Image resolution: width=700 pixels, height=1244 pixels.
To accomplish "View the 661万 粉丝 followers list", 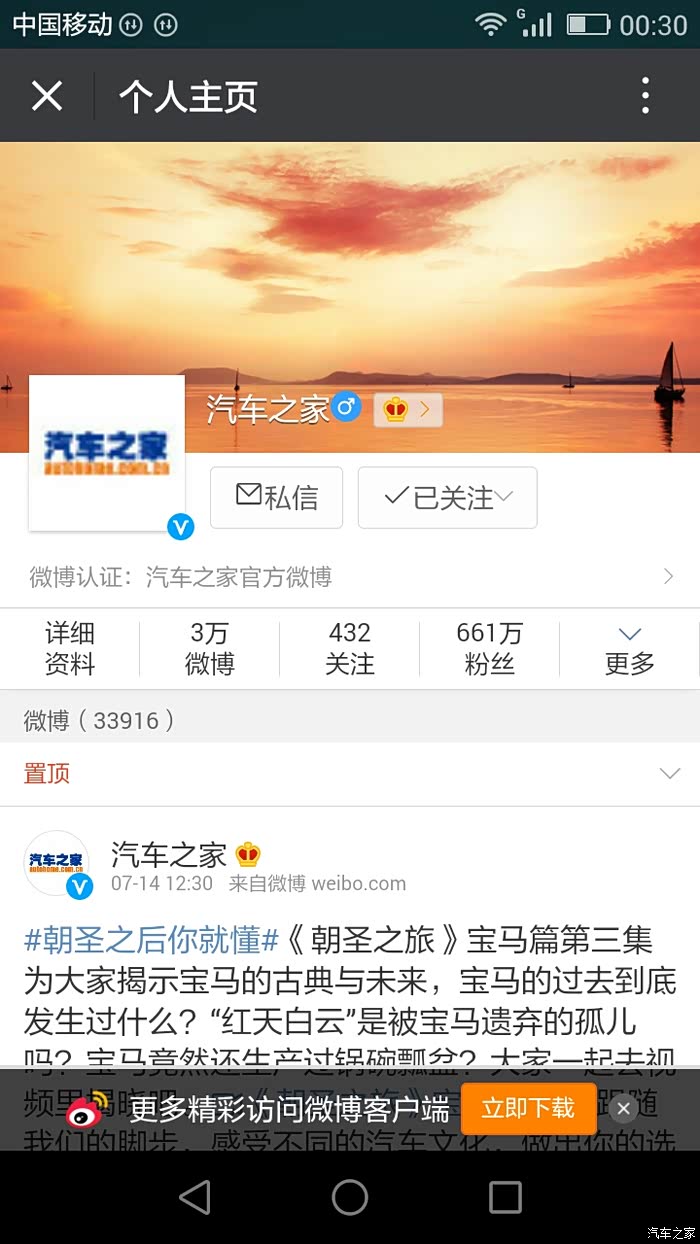I will [490, 648].
